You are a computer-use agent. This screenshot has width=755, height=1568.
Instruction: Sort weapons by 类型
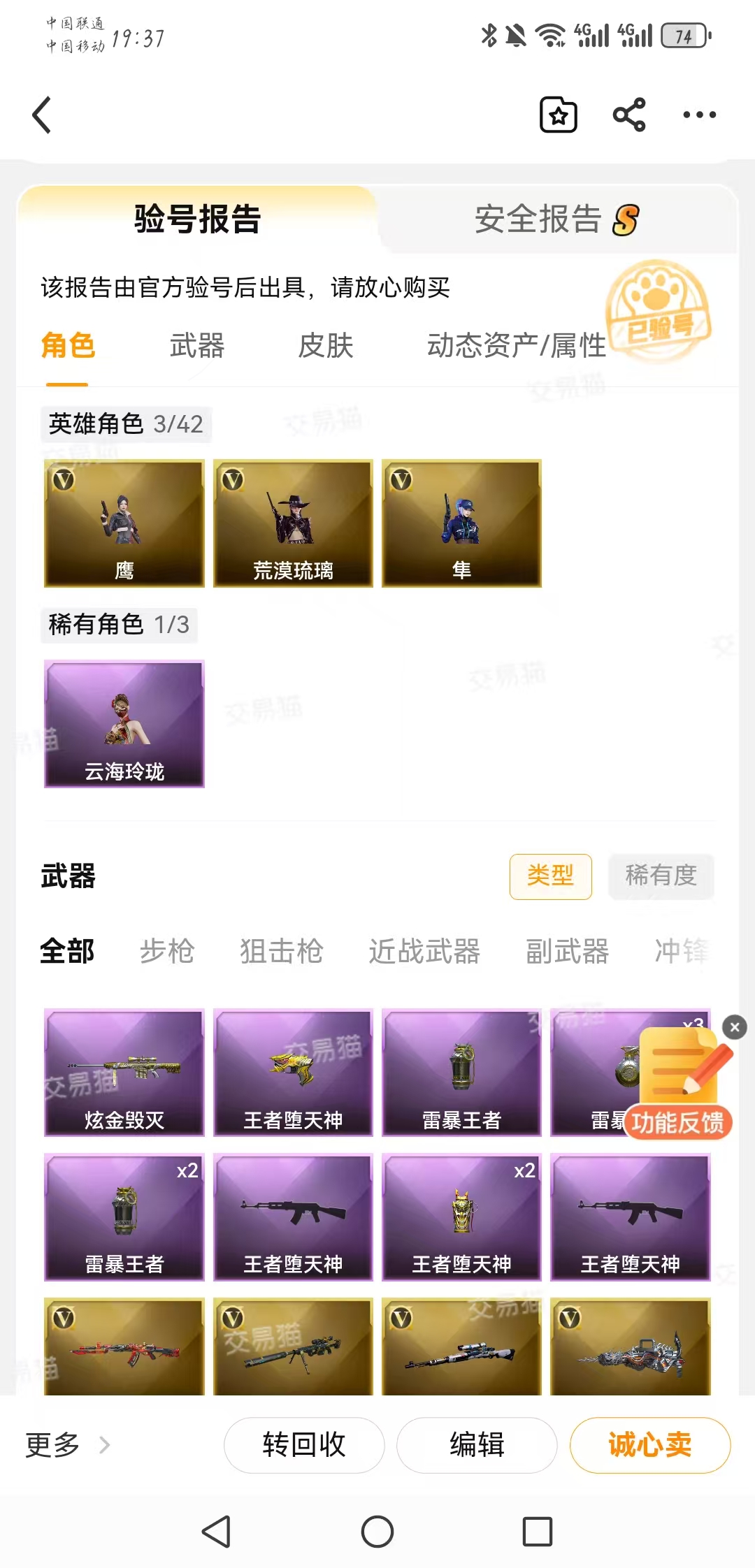coord(551,876)
